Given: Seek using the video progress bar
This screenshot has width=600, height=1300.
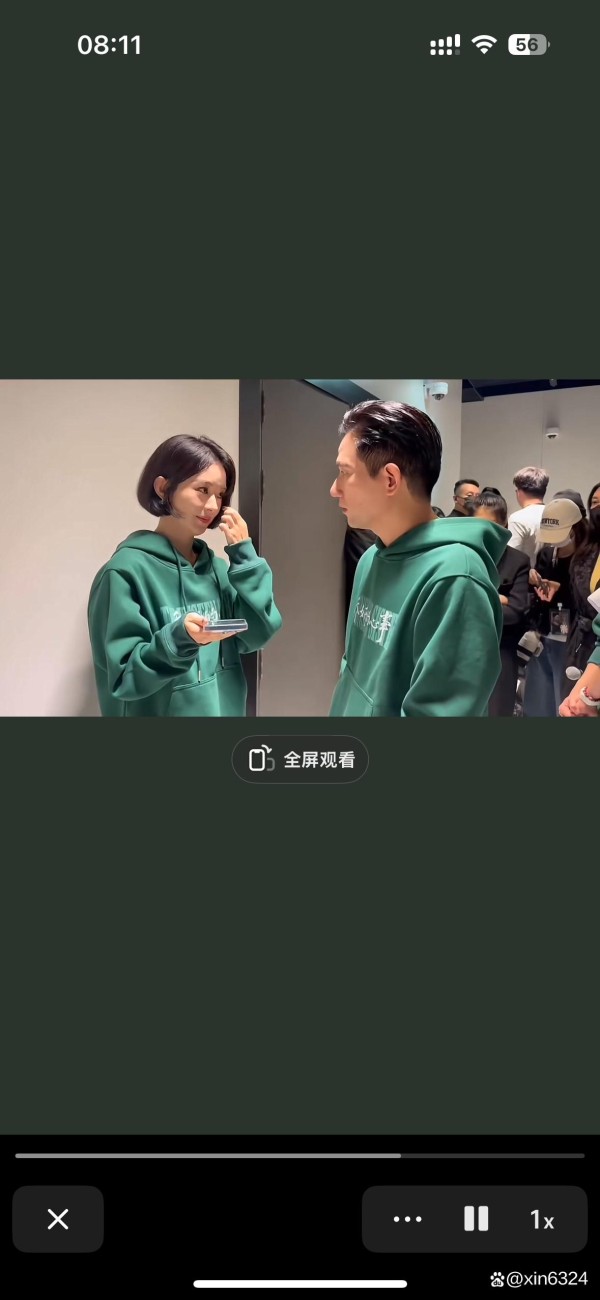Looking at the screenshot, I should 300,1155.
